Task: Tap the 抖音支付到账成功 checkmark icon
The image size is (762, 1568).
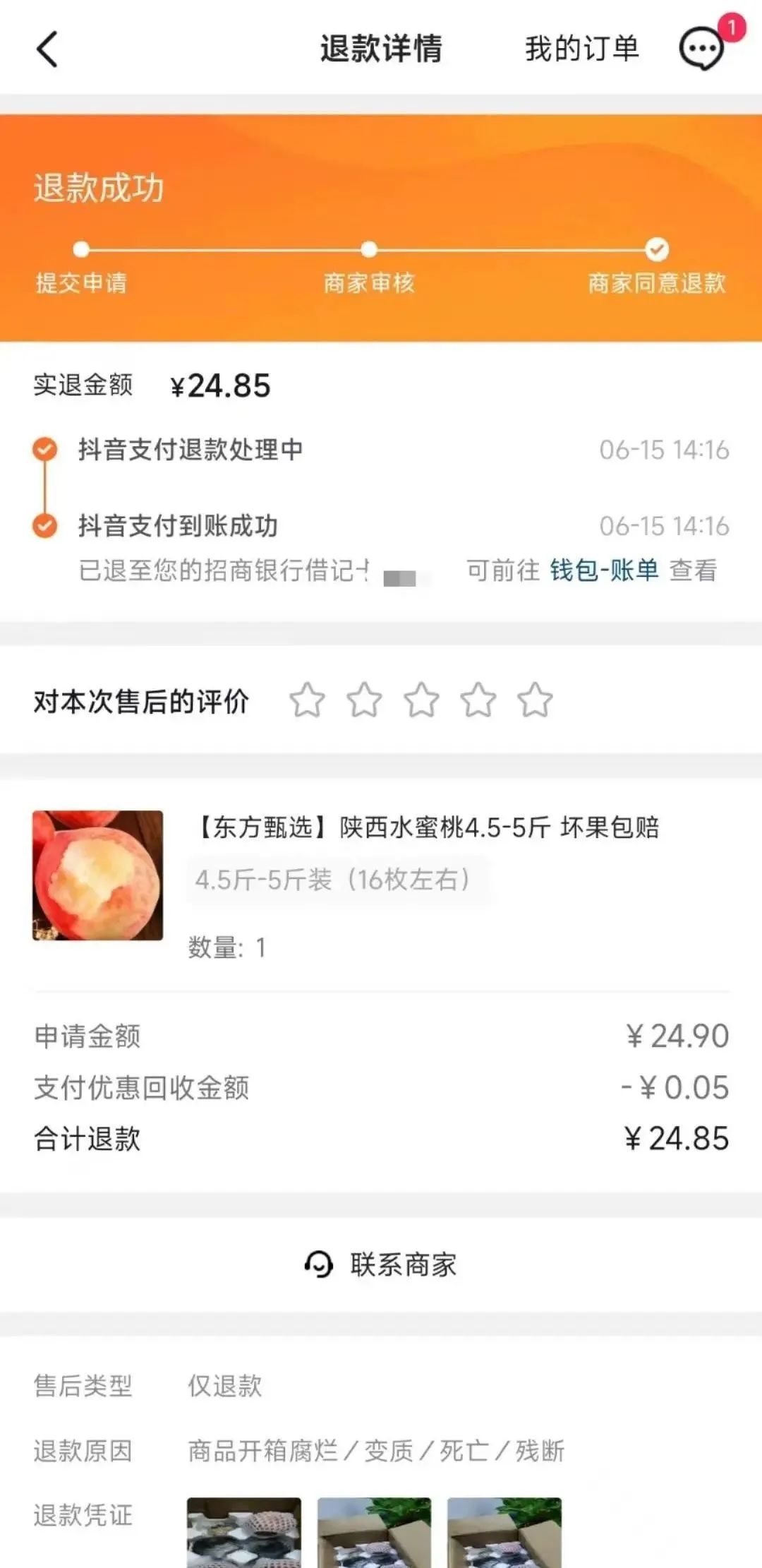Action: click(x=44, y=525)
